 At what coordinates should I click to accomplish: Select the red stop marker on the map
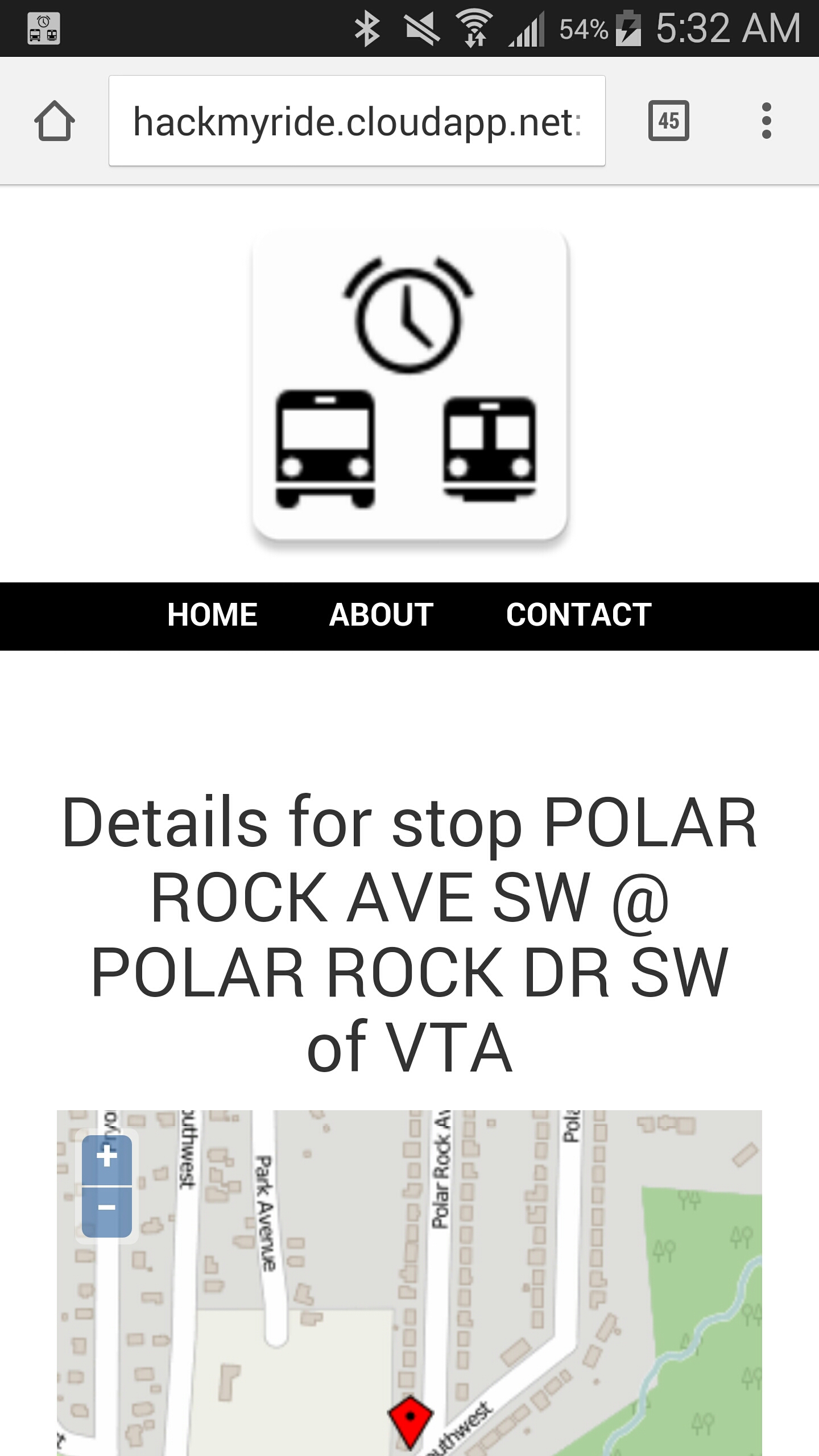click(410, 1419)
